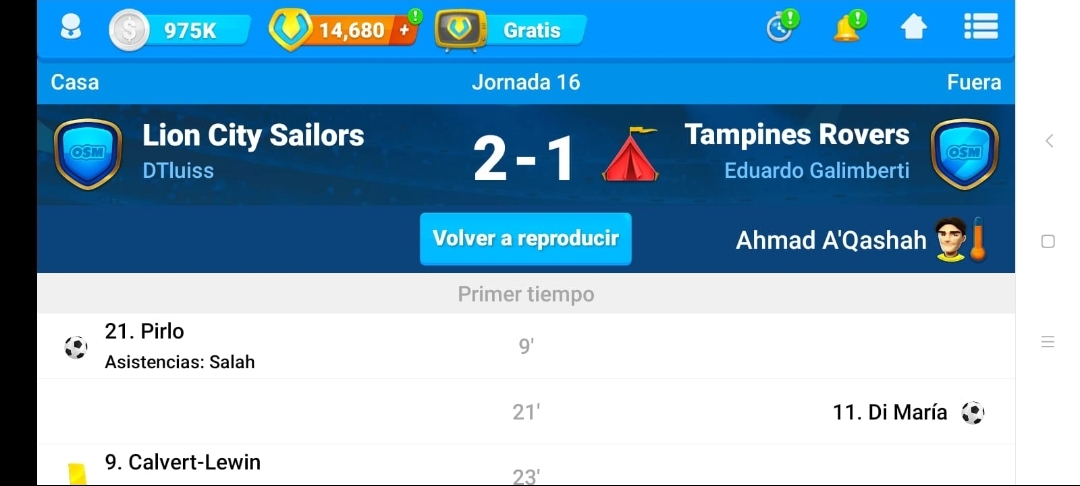1080x486 pixels.
Task: View manager DTluiss profile
Action: tap(178, 171)
